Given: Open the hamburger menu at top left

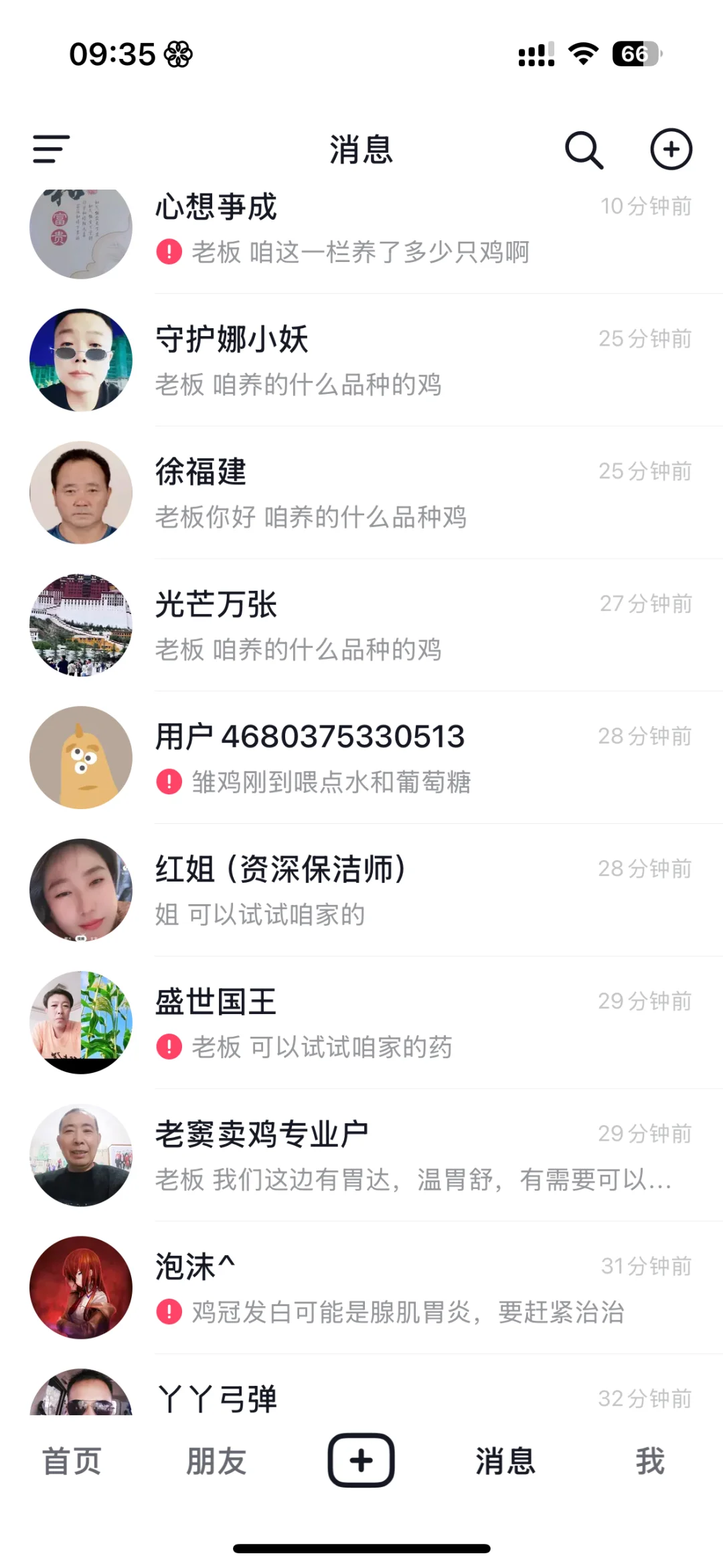Looking at the screenshot, I should pos(51,149).
